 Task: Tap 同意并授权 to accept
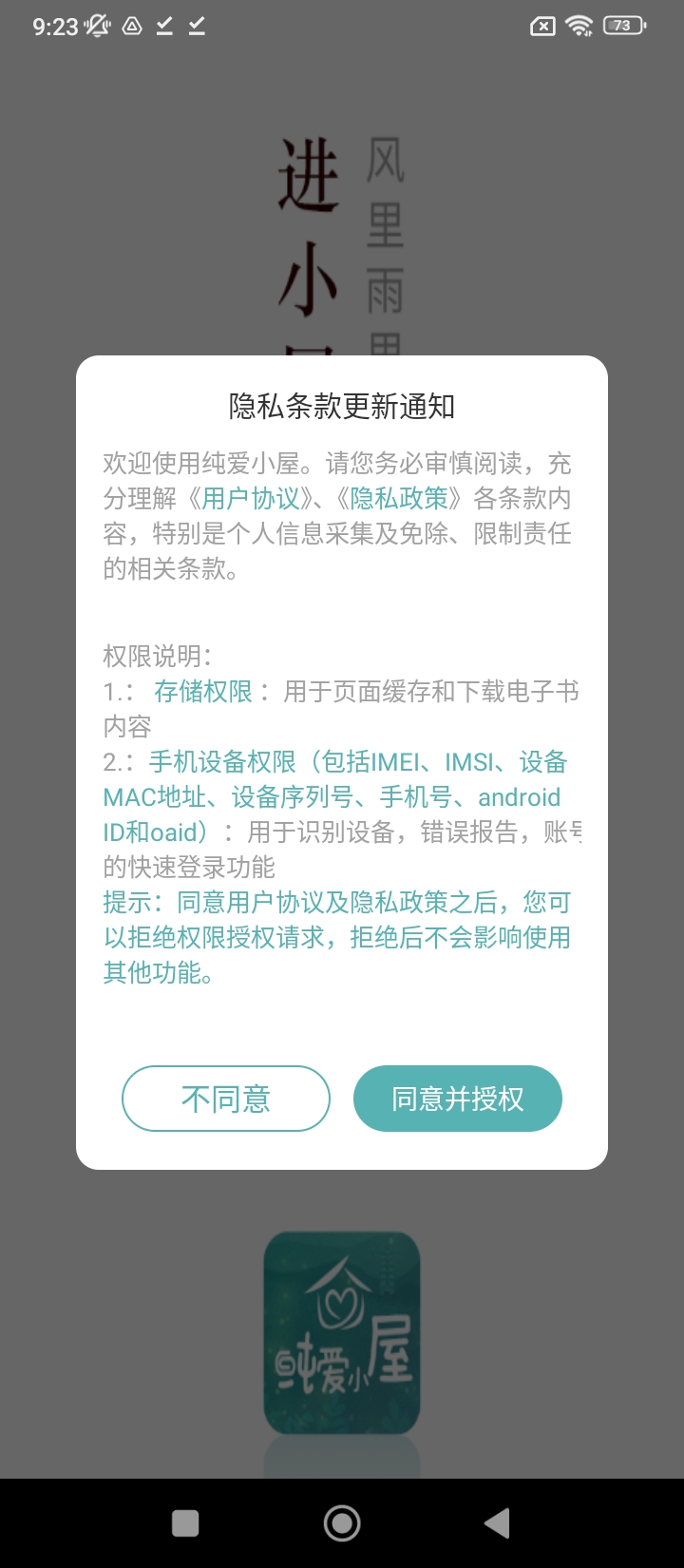pyautogui.click(x=458, y=1100)
